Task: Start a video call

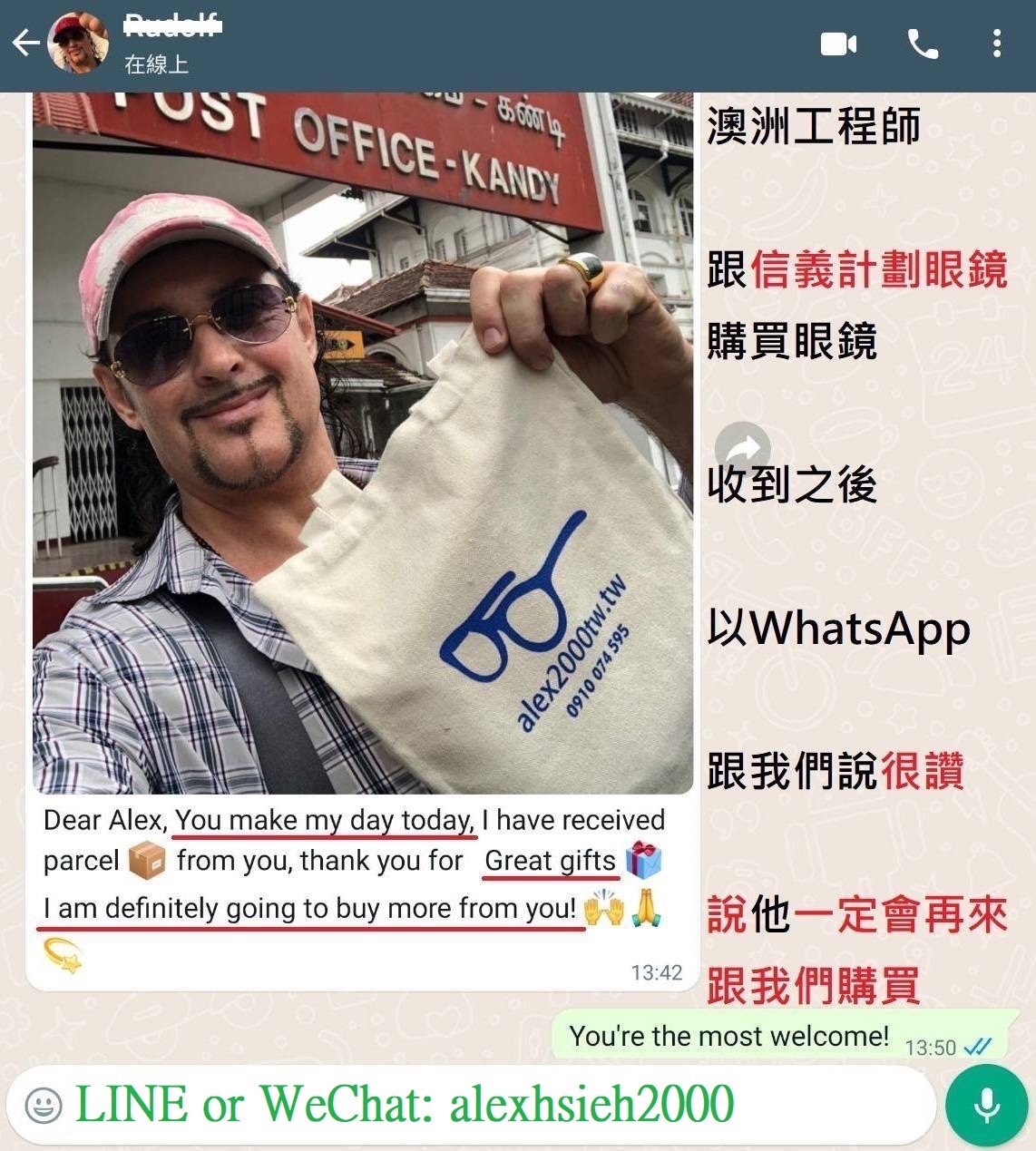Action: click(838, 44)
